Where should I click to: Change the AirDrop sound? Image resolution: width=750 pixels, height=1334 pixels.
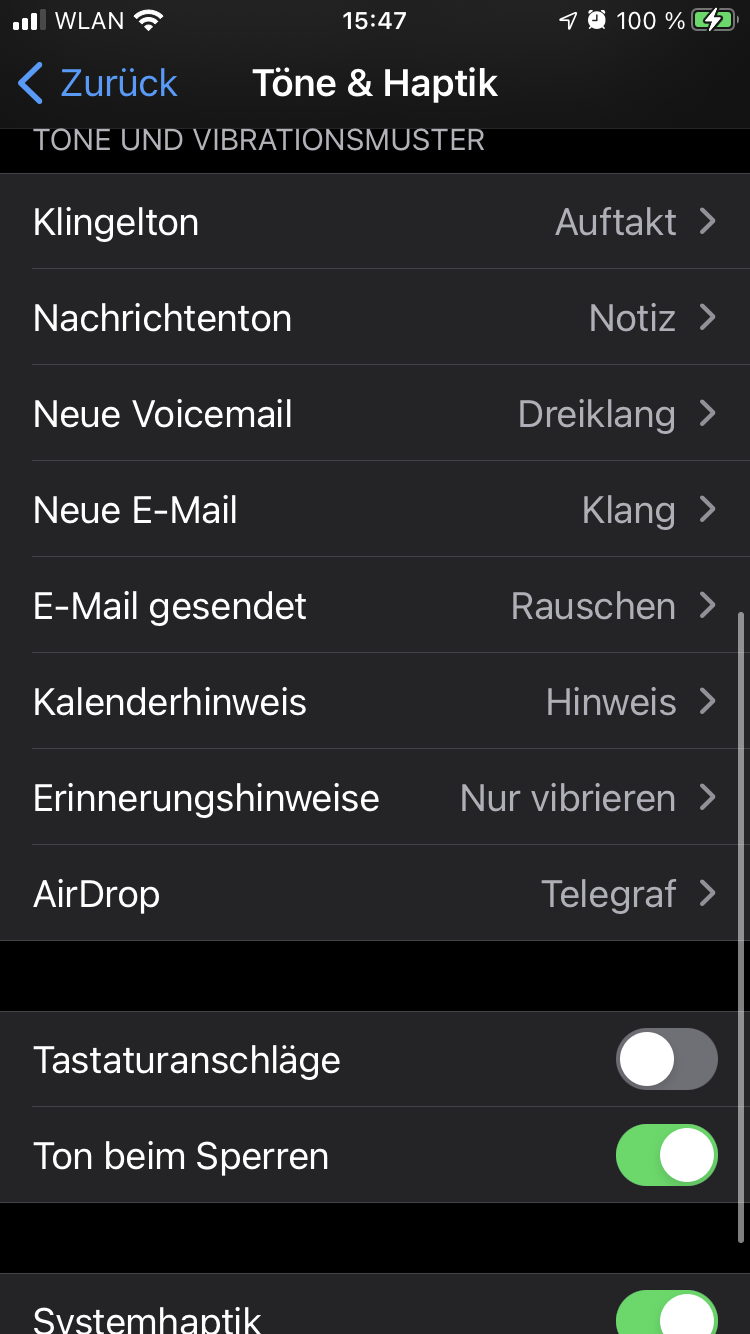click(x=375, y=893)
